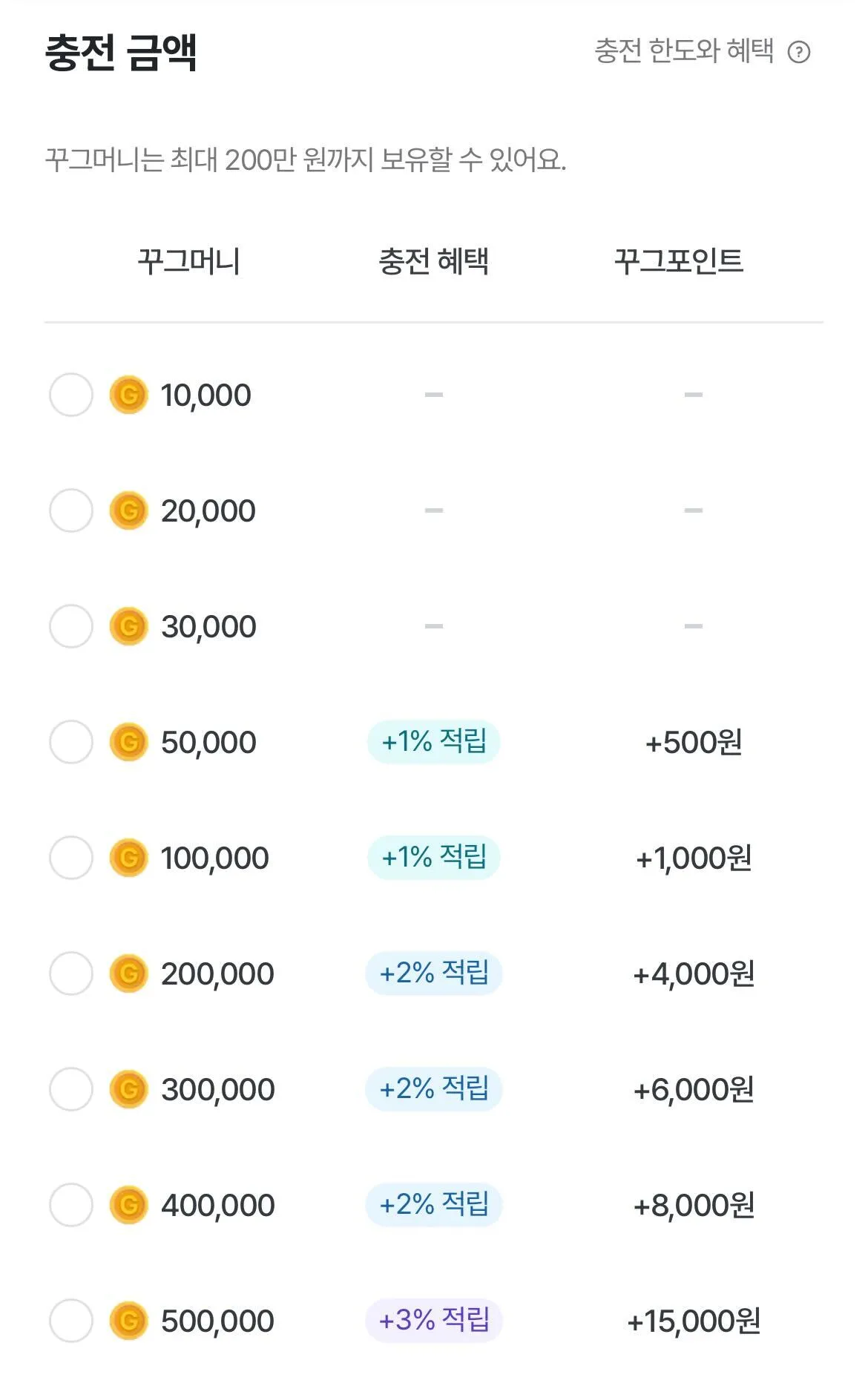This screenshot has width=868, height=1383.
Task: Pick the 300,000 charge option
Action: pyautogui.click(x=71, y=1089)
